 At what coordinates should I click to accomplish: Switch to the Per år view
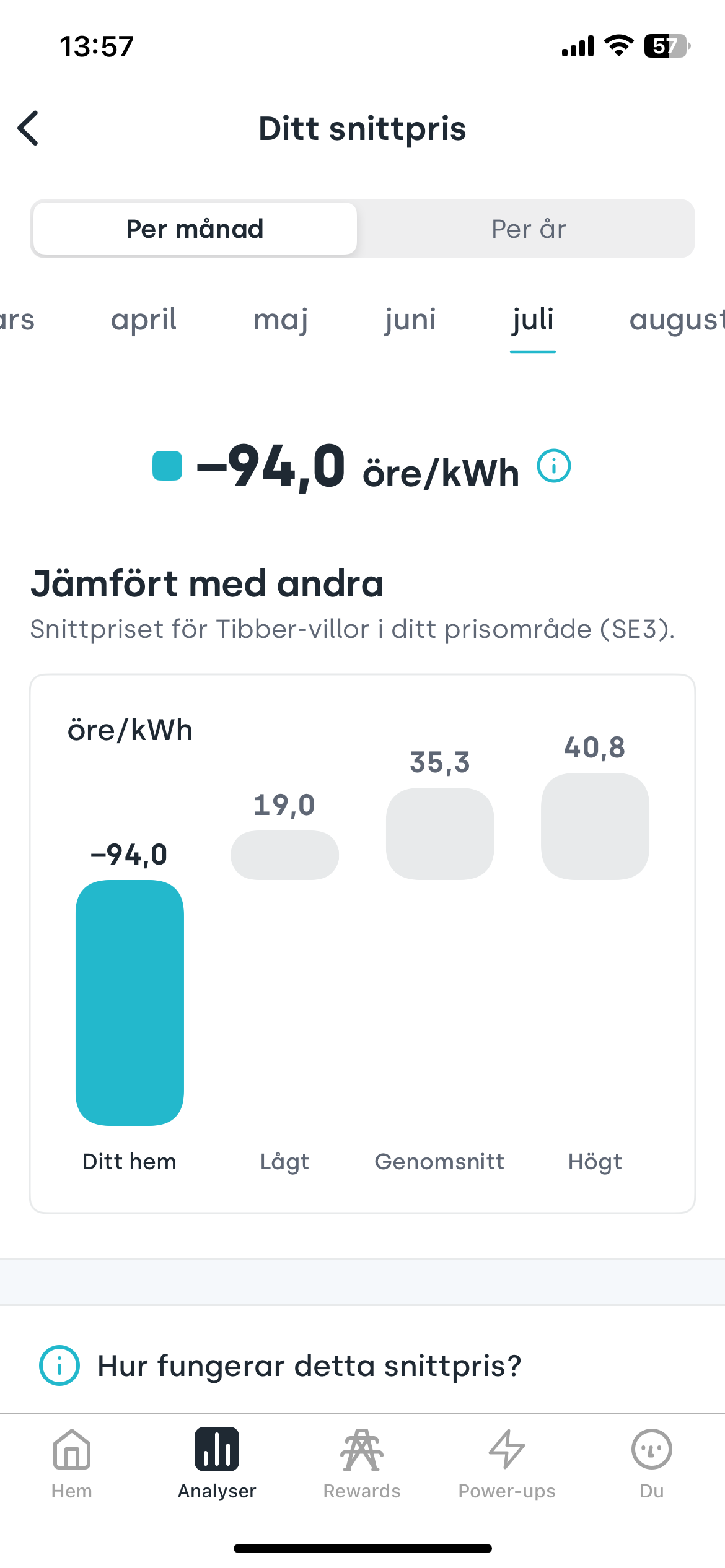(x=529, y=229)
